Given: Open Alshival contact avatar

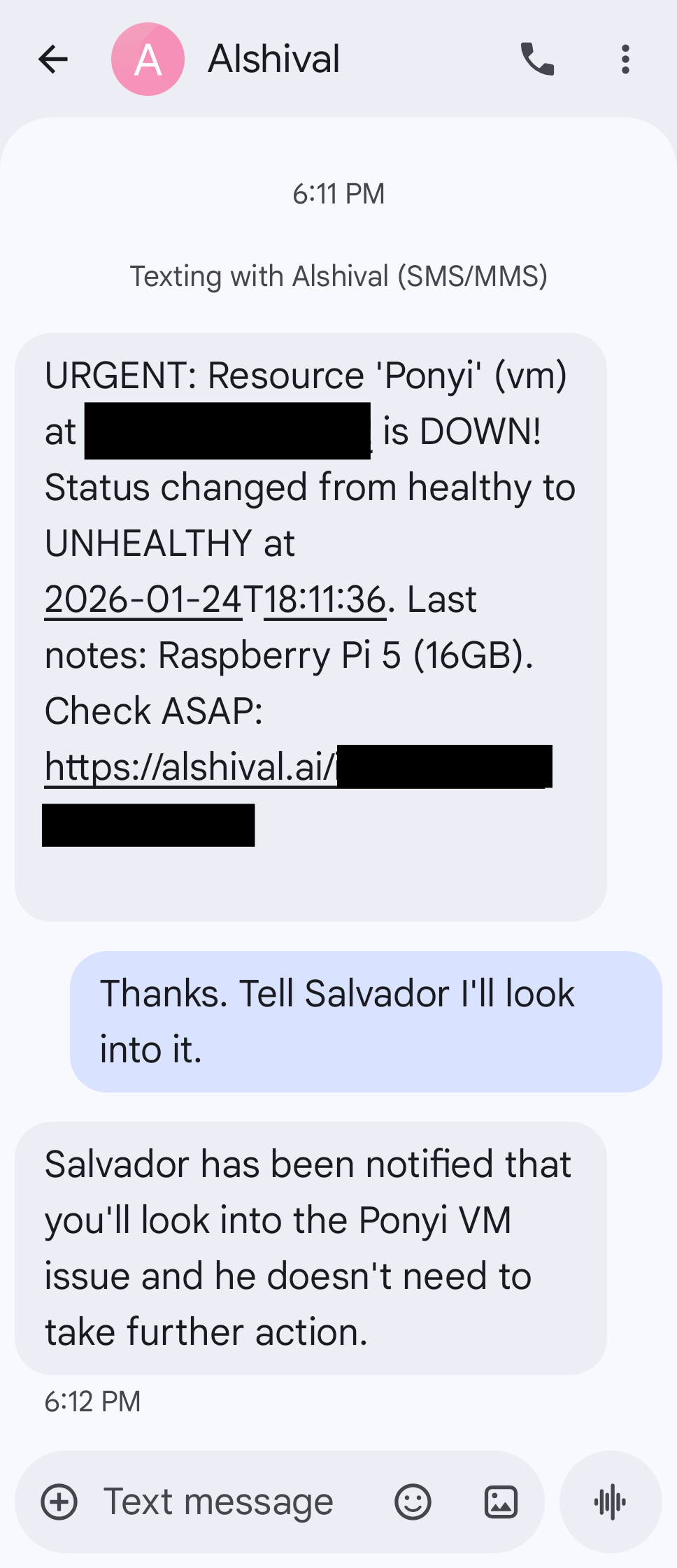Looking at the screenshot, I should [x=148, y=59].
